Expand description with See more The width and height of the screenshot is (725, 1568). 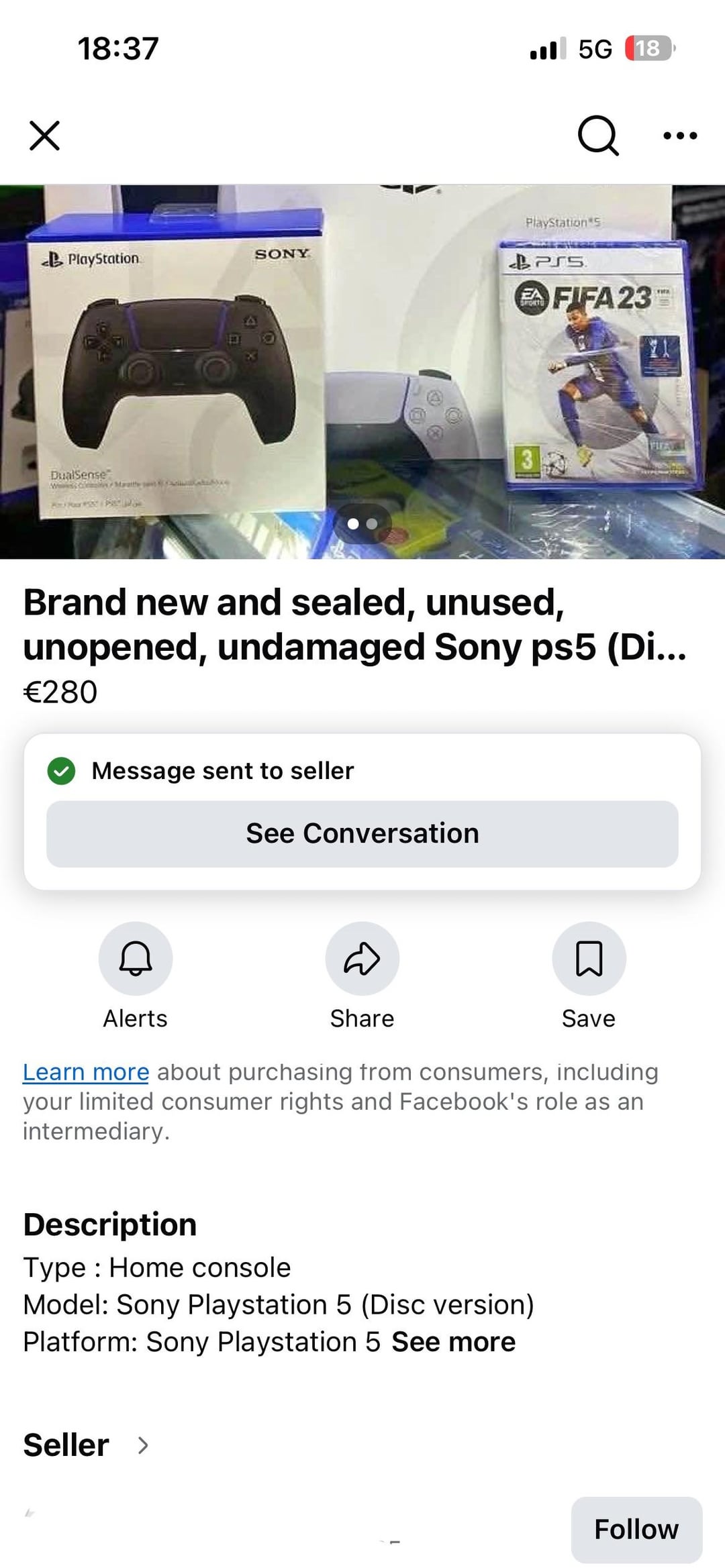[x=453, y=1342]
